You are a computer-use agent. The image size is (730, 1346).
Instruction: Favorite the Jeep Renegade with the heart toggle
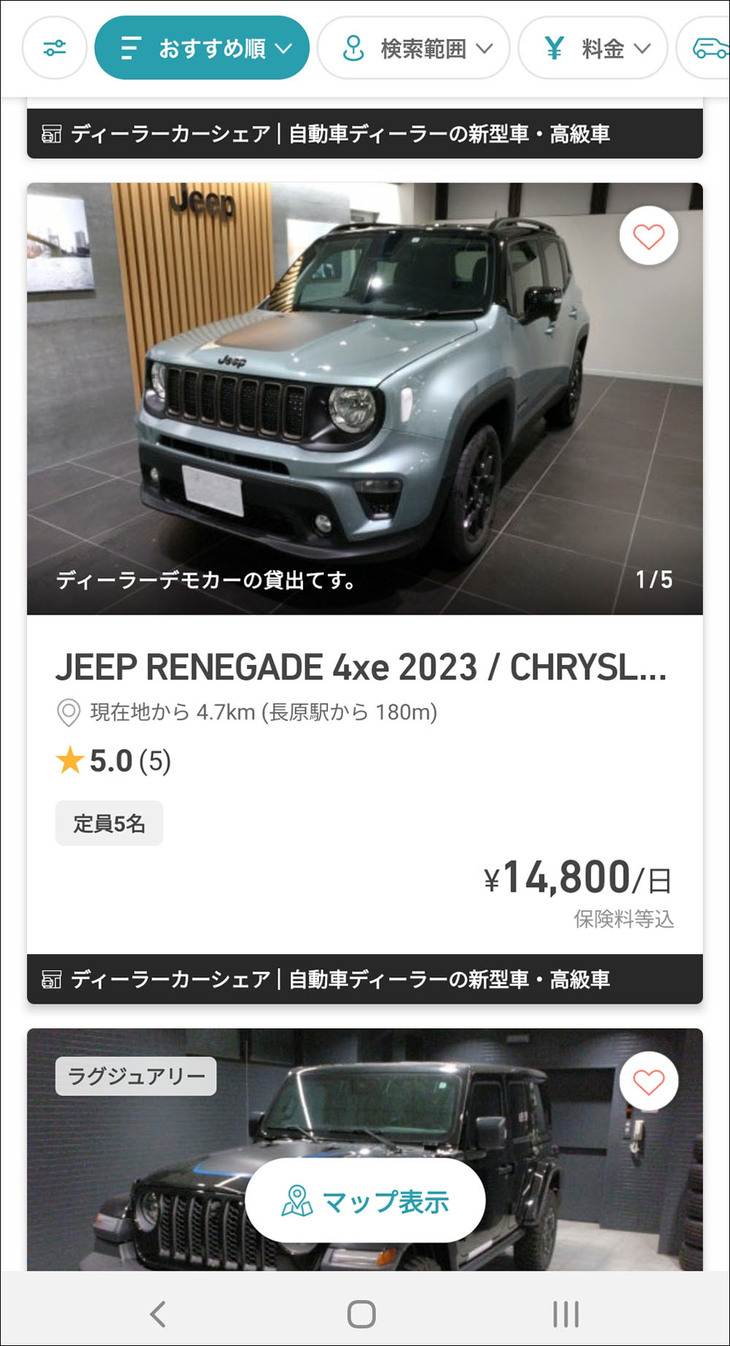coord(649,236)
